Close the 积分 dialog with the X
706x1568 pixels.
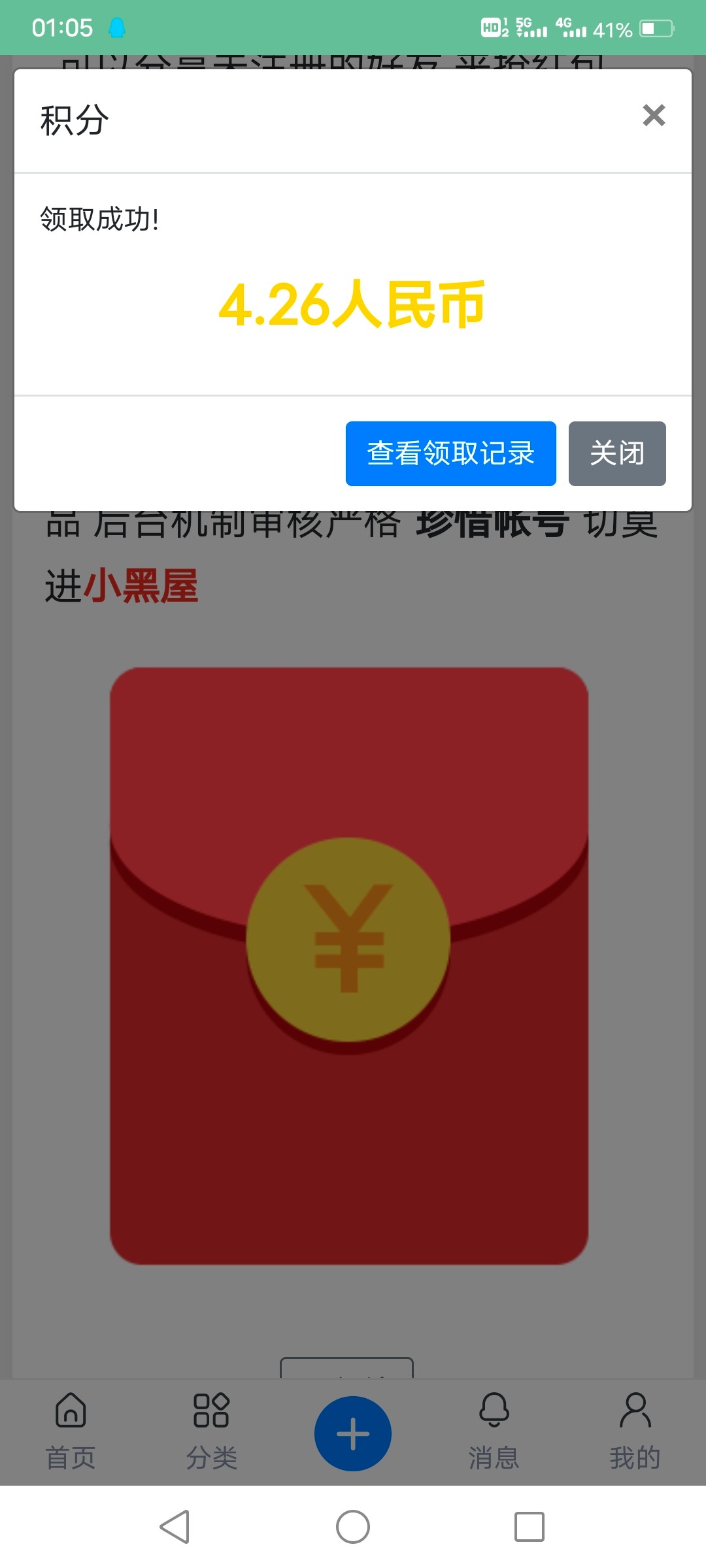tap(654, 116)
